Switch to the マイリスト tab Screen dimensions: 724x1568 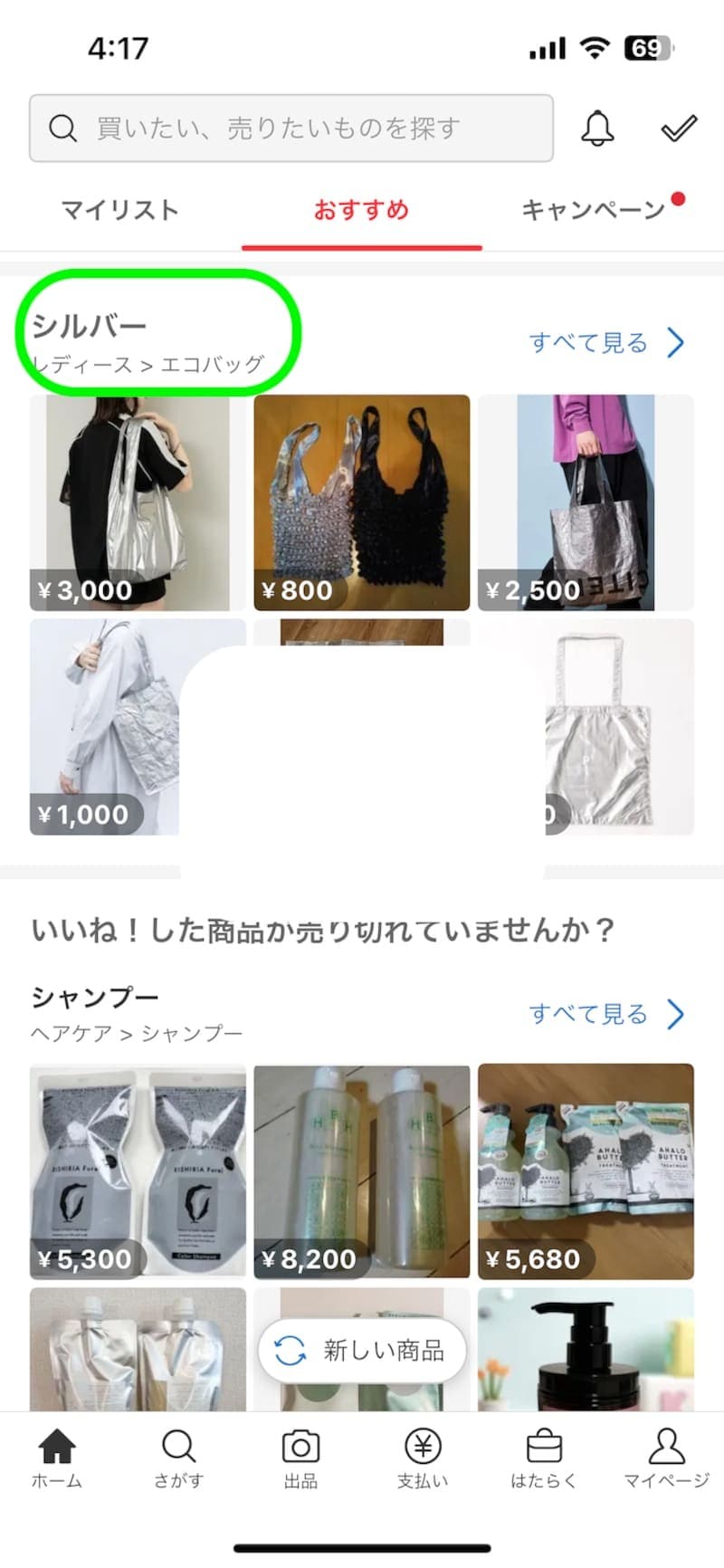(x=119, y=210)
